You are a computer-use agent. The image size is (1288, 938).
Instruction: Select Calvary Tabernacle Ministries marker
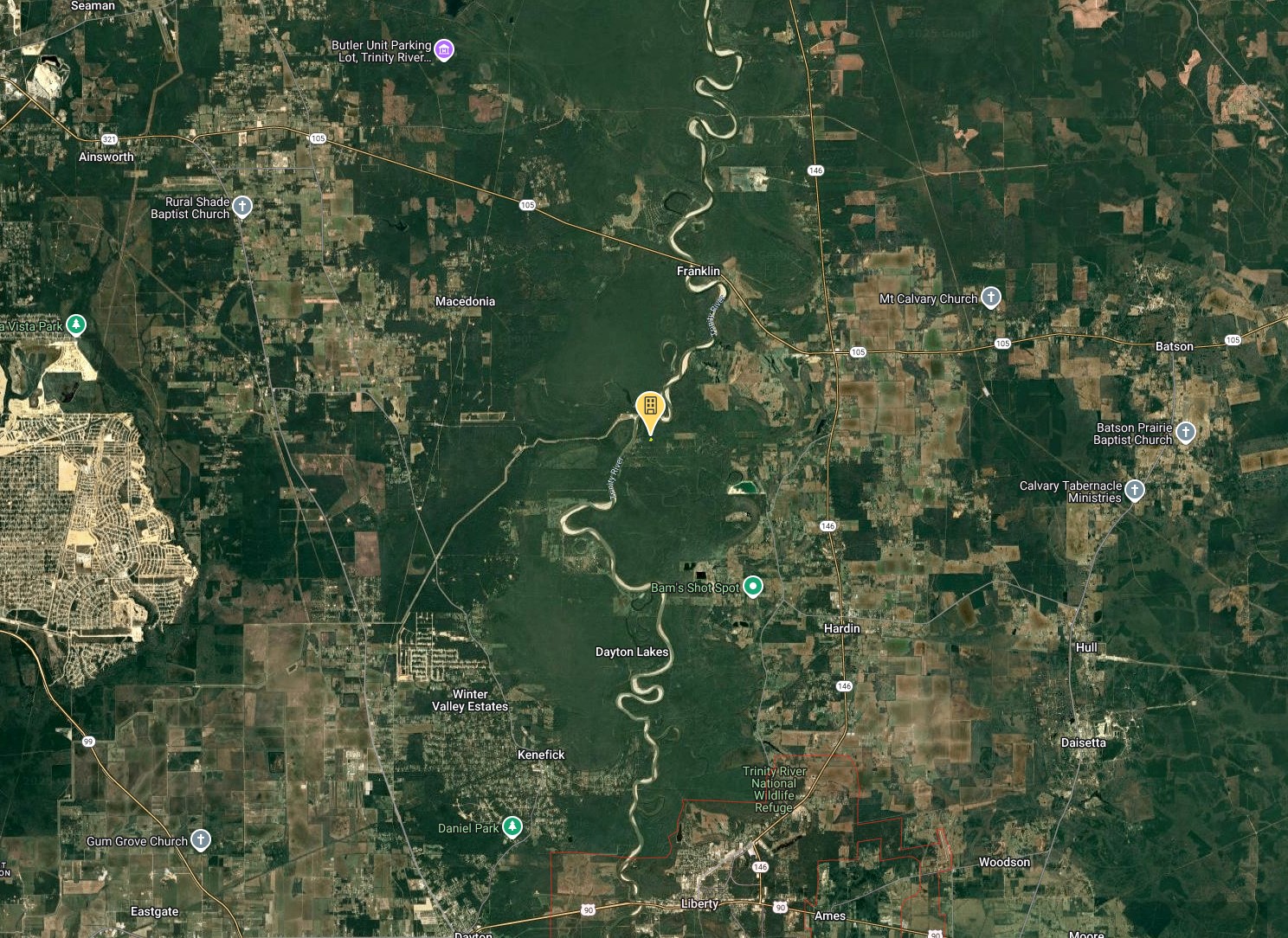(1135, 491)
